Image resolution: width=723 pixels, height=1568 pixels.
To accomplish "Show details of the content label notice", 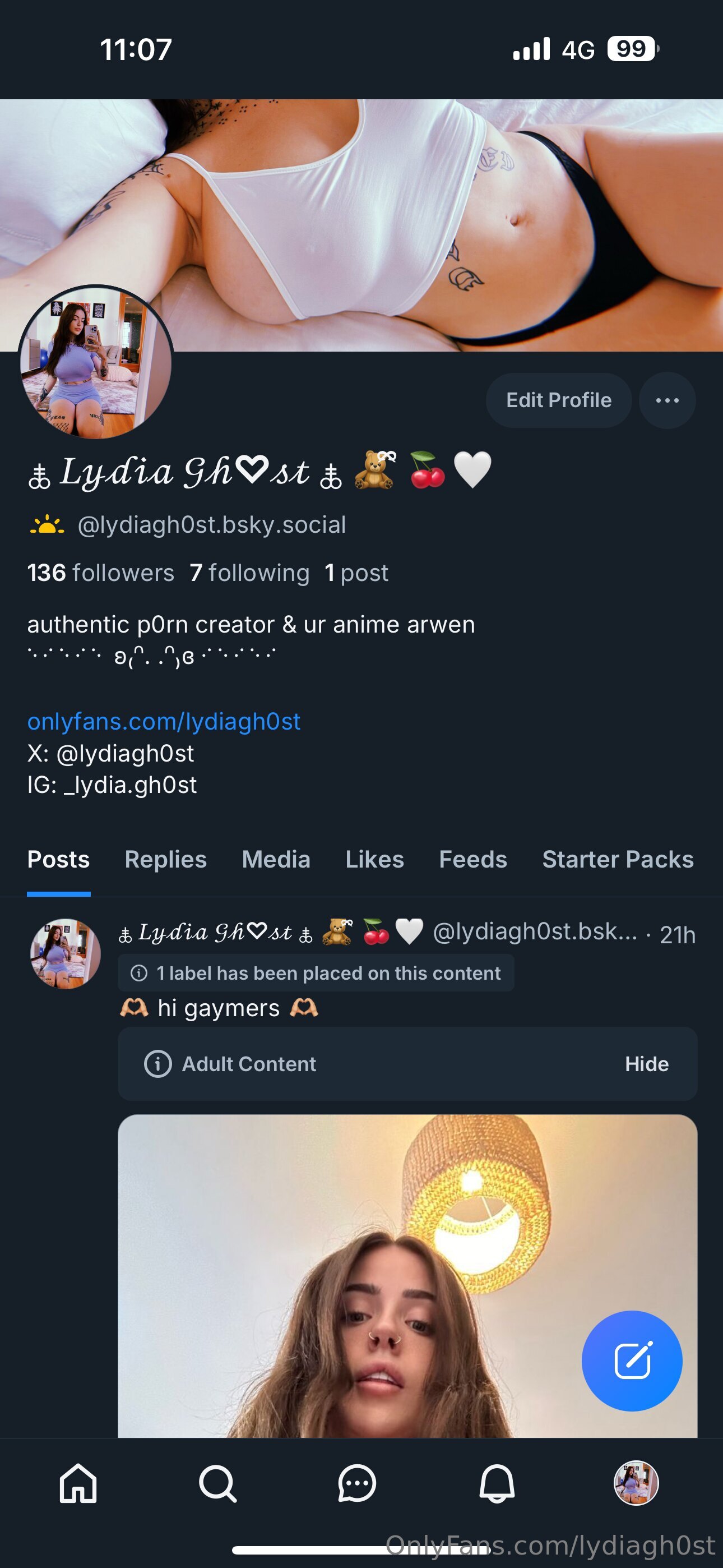I will (x=316, y=972).
